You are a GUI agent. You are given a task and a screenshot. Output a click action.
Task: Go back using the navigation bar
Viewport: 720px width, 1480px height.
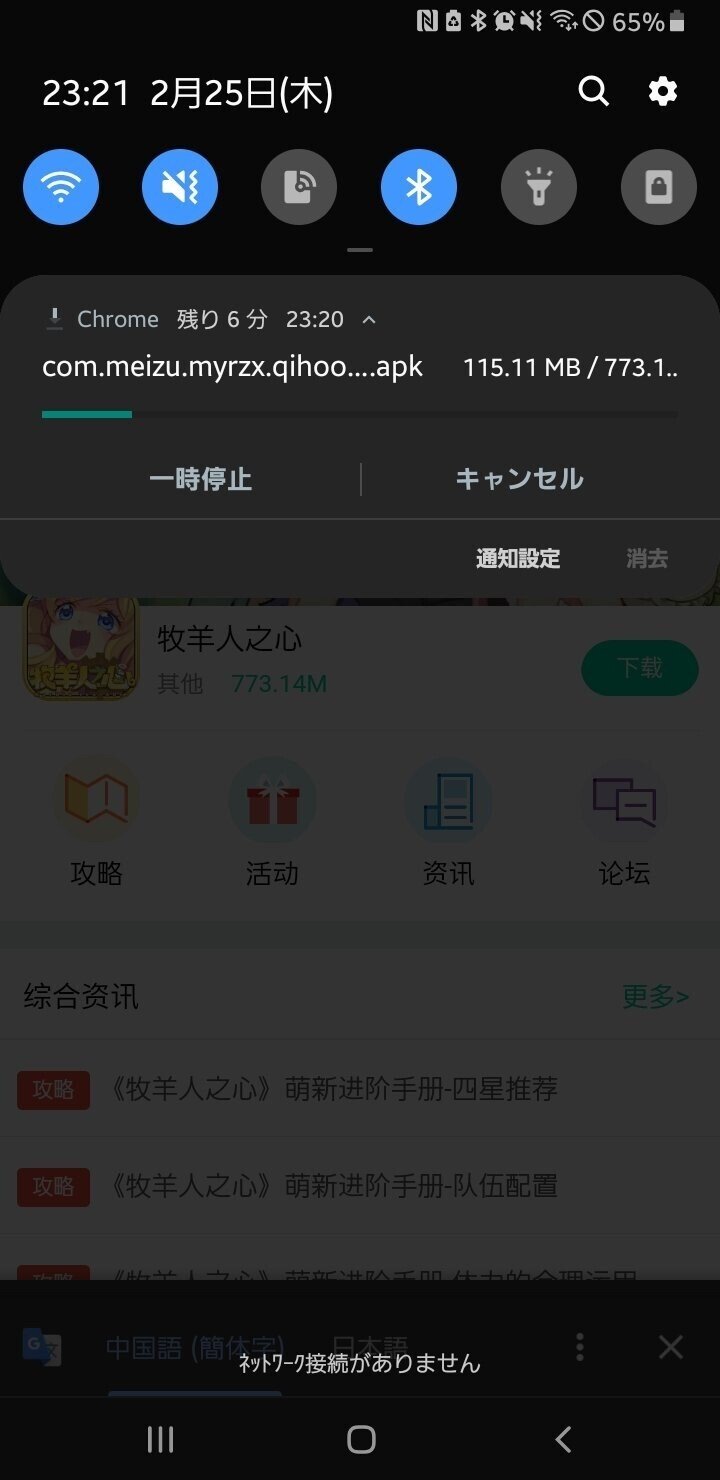(x=562, y=1439)
